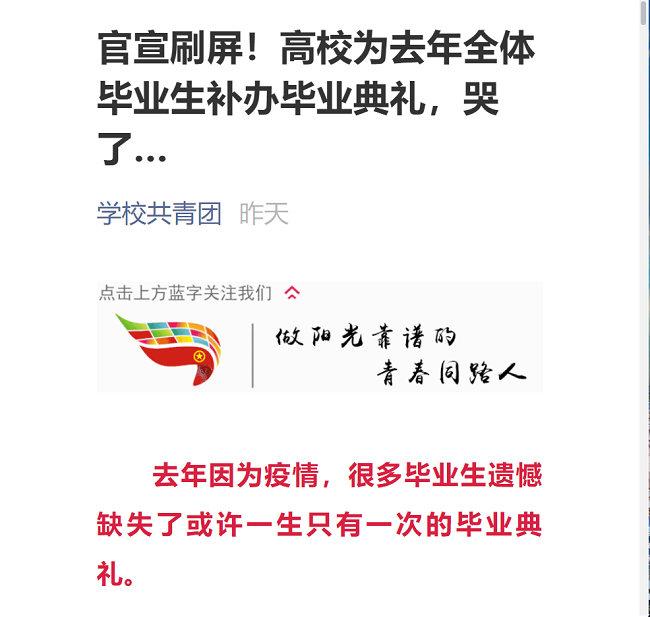Open the 学校共青团 account page
650x617 pixels.
pyautogui.click(x=159, y=213)
